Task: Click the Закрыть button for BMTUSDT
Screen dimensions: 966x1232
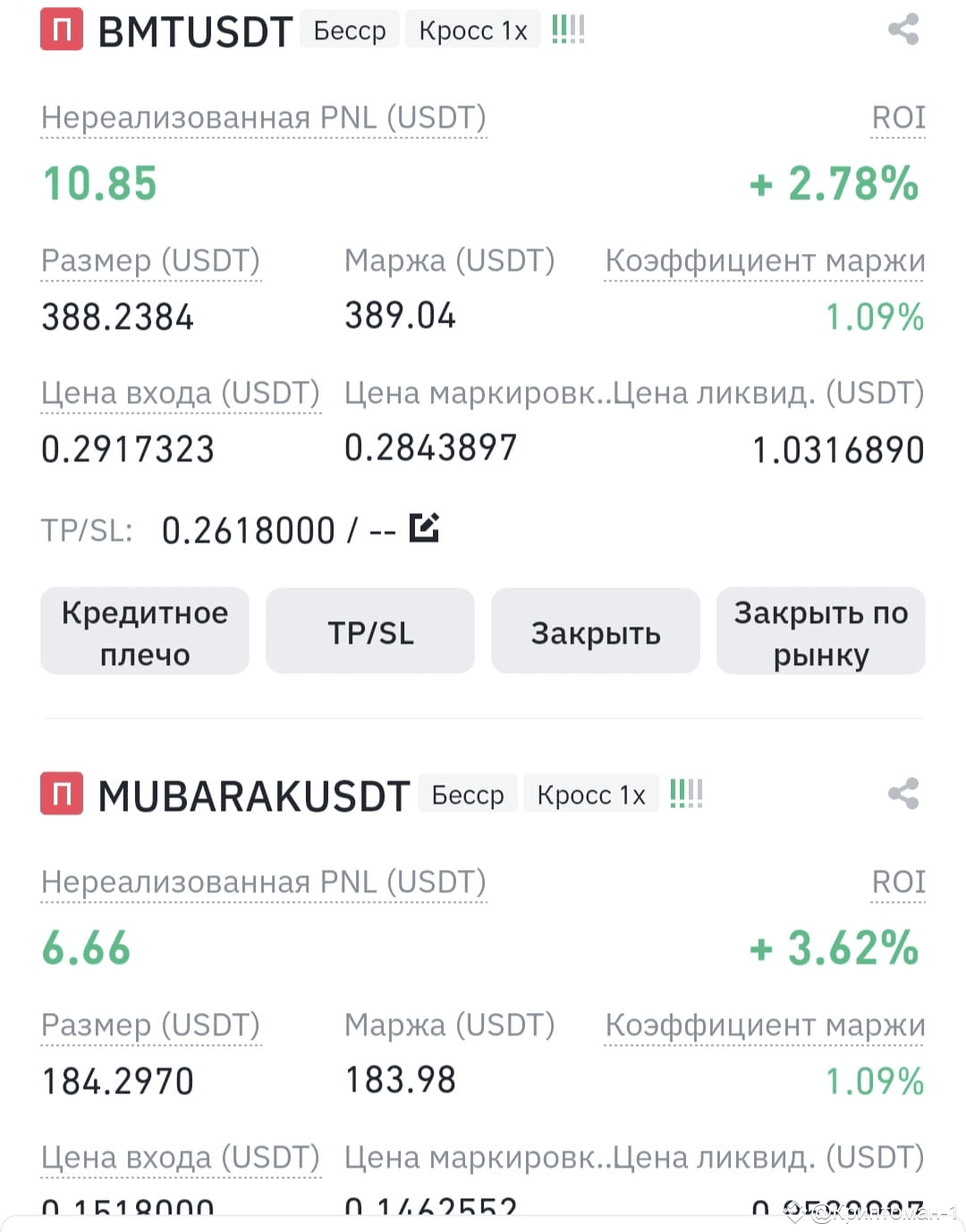Action: [x=596, y=630]
